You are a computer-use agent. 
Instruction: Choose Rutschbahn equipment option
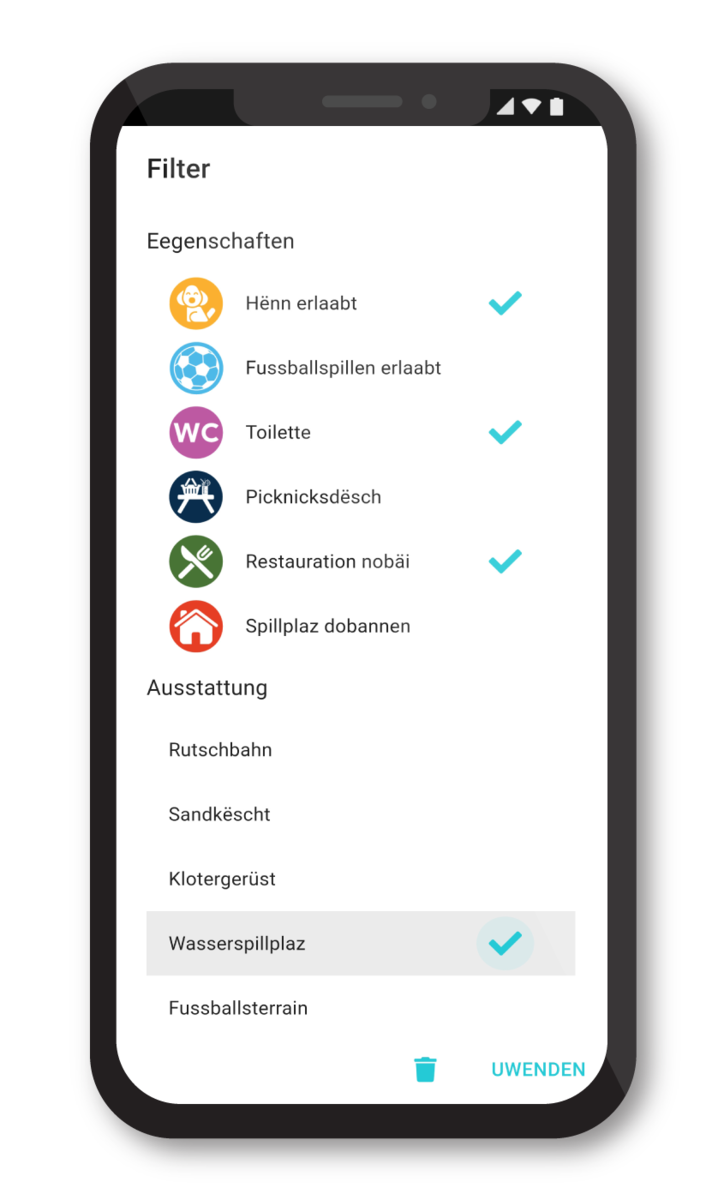click(360, 750)
